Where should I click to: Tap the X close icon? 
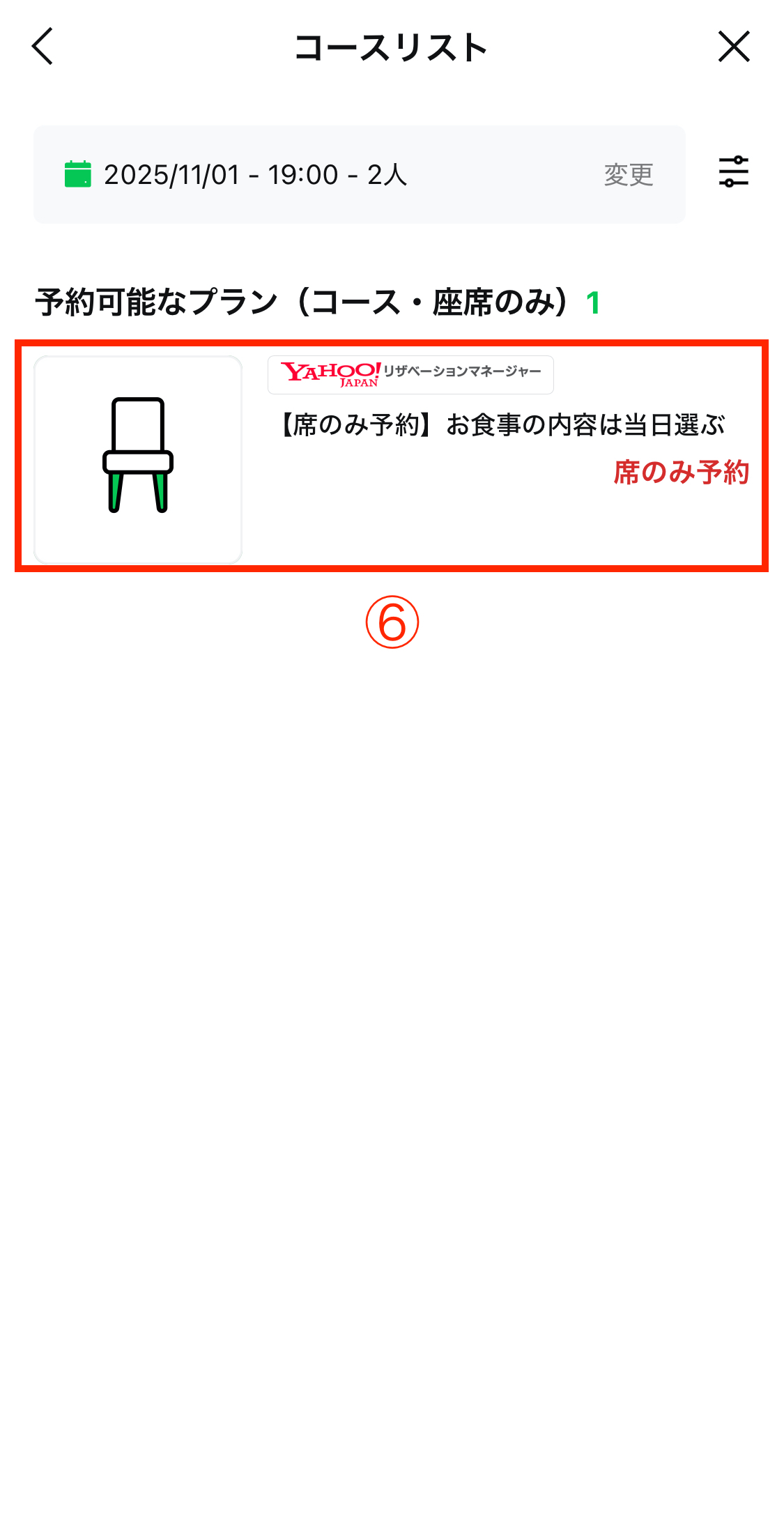[x=735, y=47]
